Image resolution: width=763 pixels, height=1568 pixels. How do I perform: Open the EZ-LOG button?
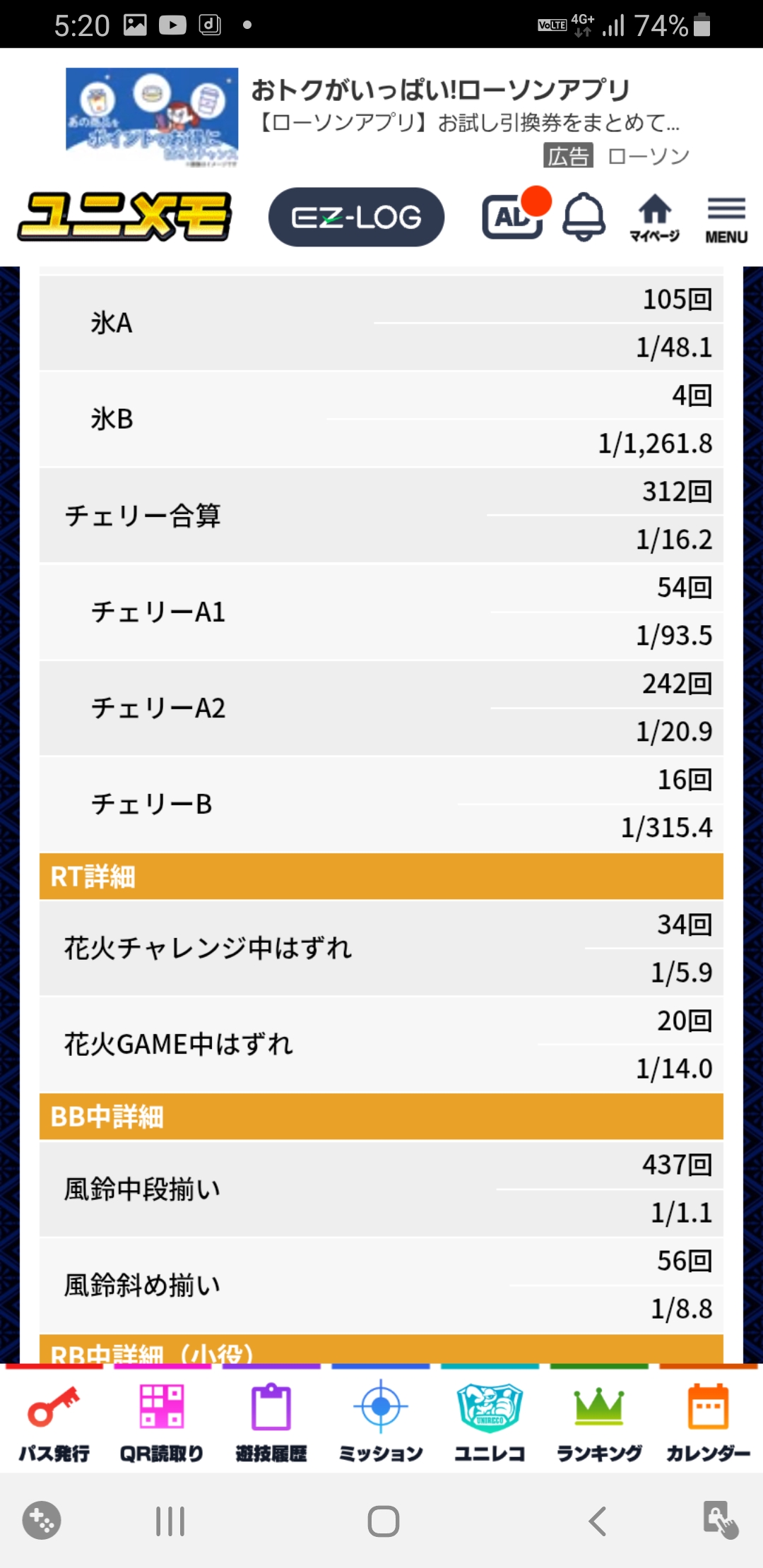356,217
